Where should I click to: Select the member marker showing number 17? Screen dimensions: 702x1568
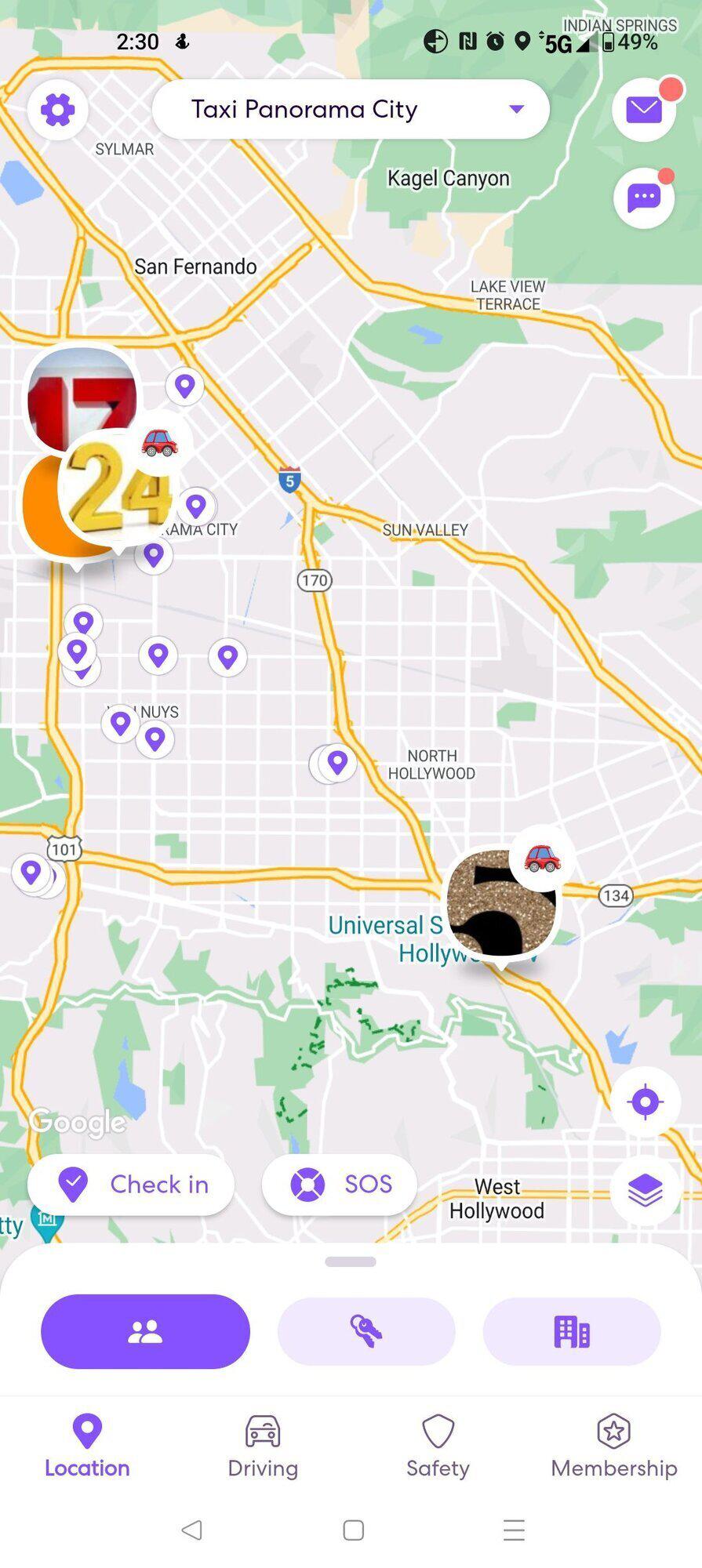point(82,396)
